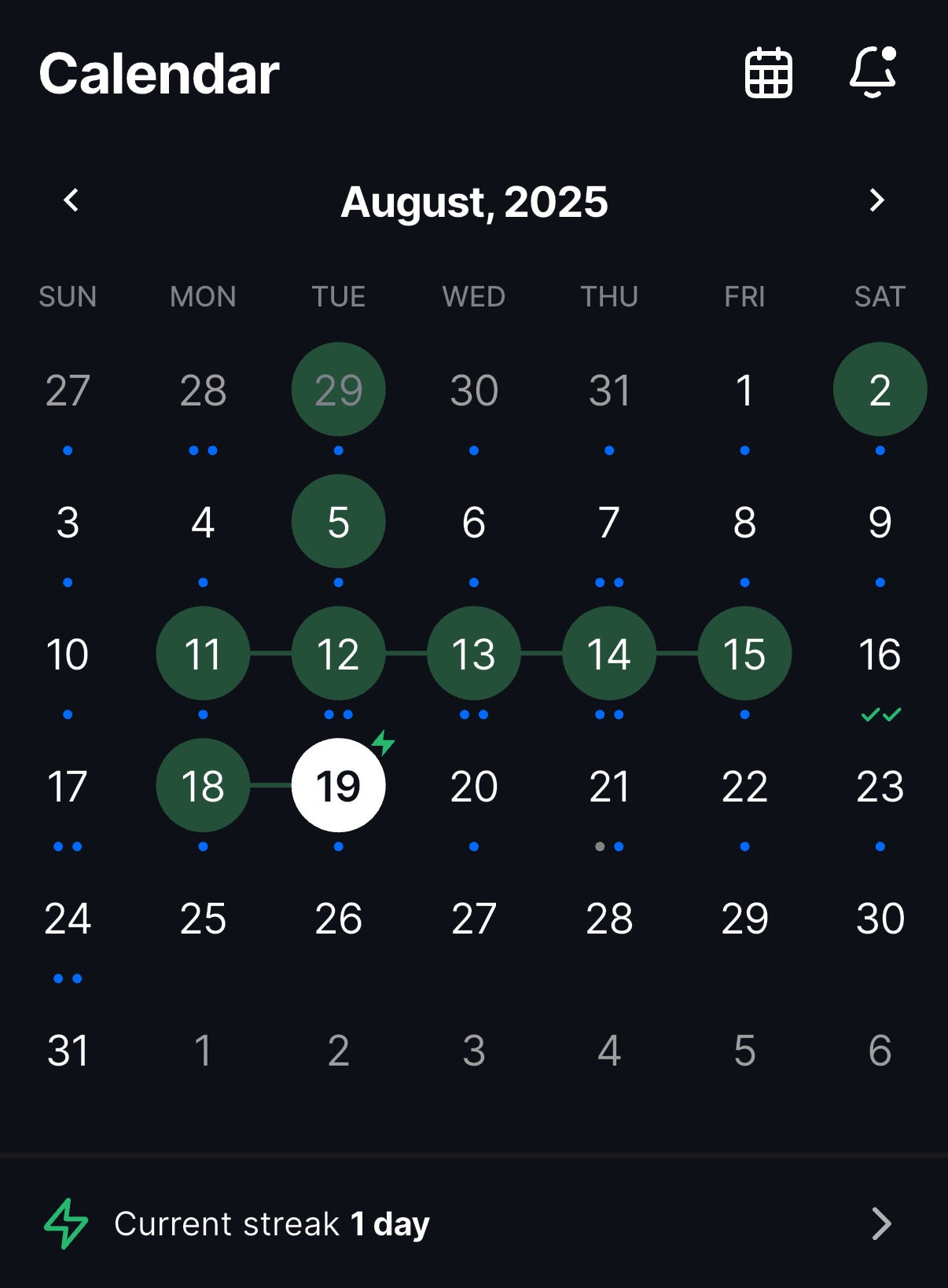Image resolution: width=948 pixels, height=1288 pixels.
Task: Choose August 31 on the calendar
Action: 68,1051
